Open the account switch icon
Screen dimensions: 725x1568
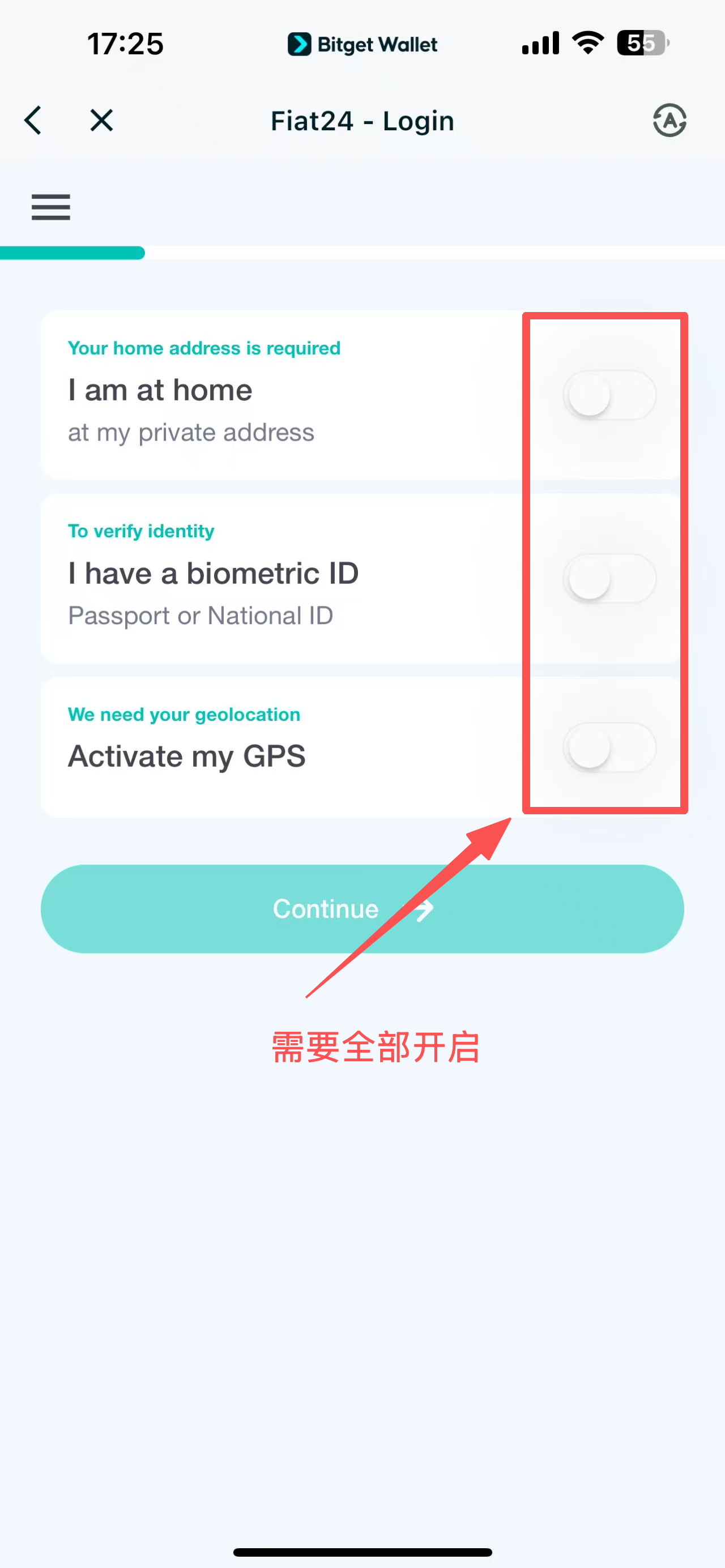[669, 120]
